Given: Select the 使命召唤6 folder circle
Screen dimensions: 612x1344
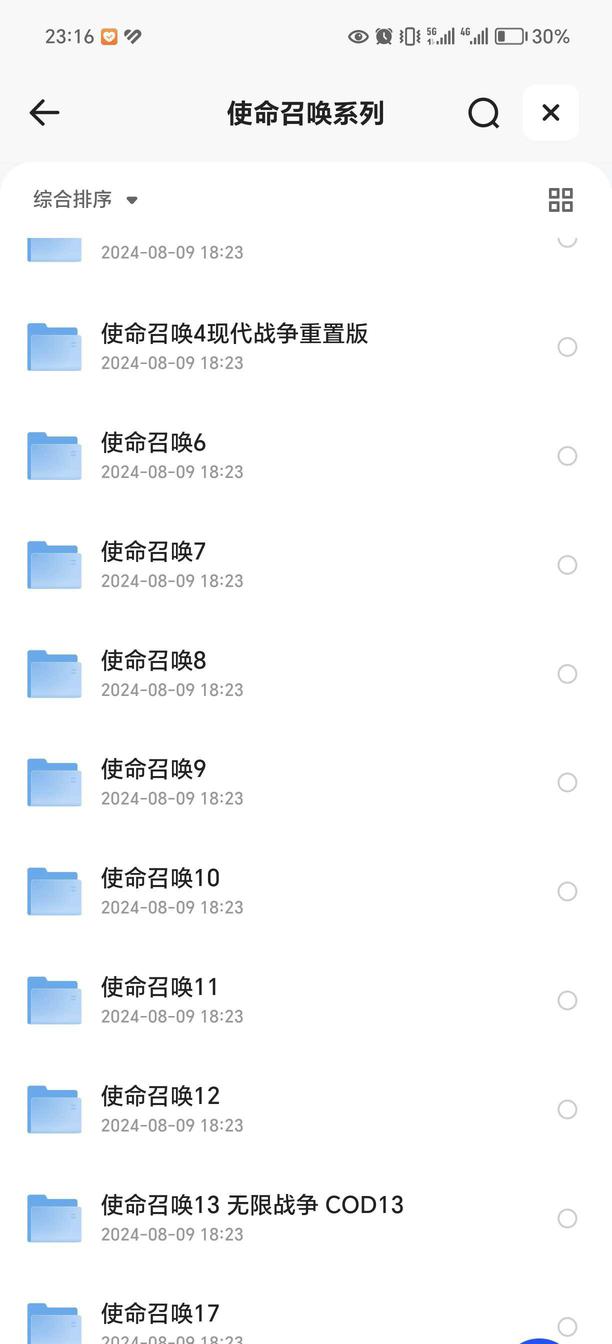Looking at the screenshot, I should coord(567,456).
